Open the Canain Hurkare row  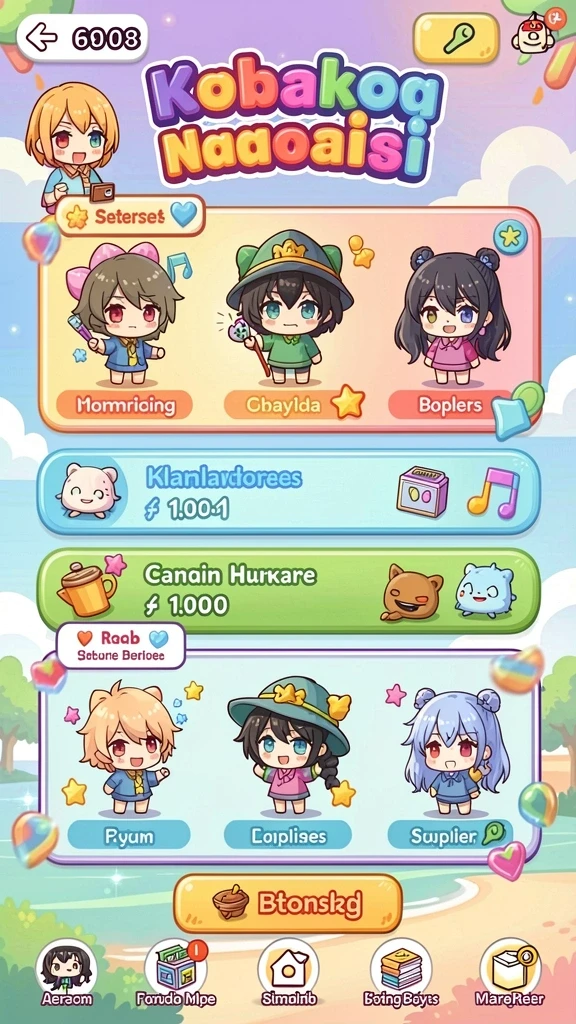click(x=288, y=590)
